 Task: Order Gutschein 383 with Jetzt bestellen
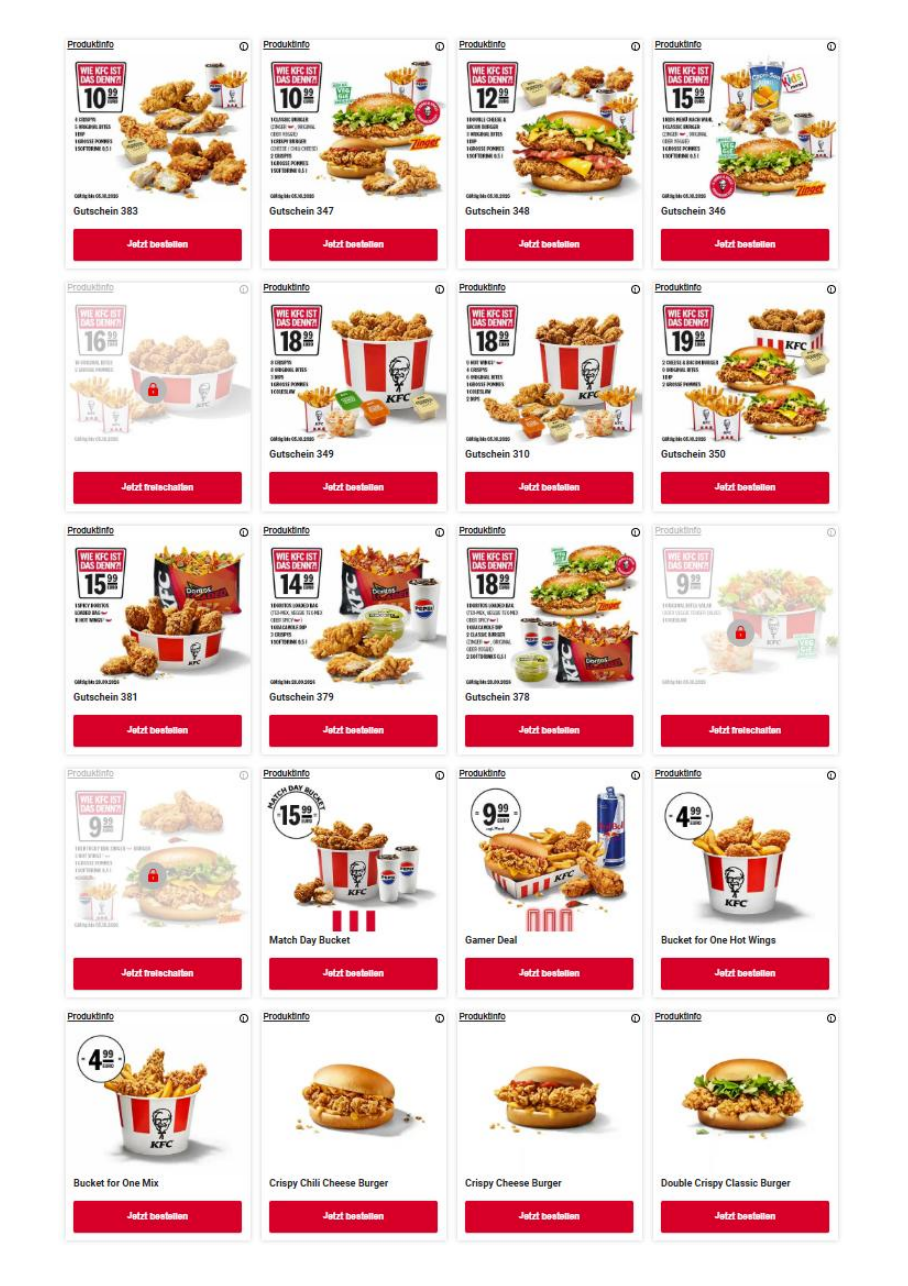point(157,244)
